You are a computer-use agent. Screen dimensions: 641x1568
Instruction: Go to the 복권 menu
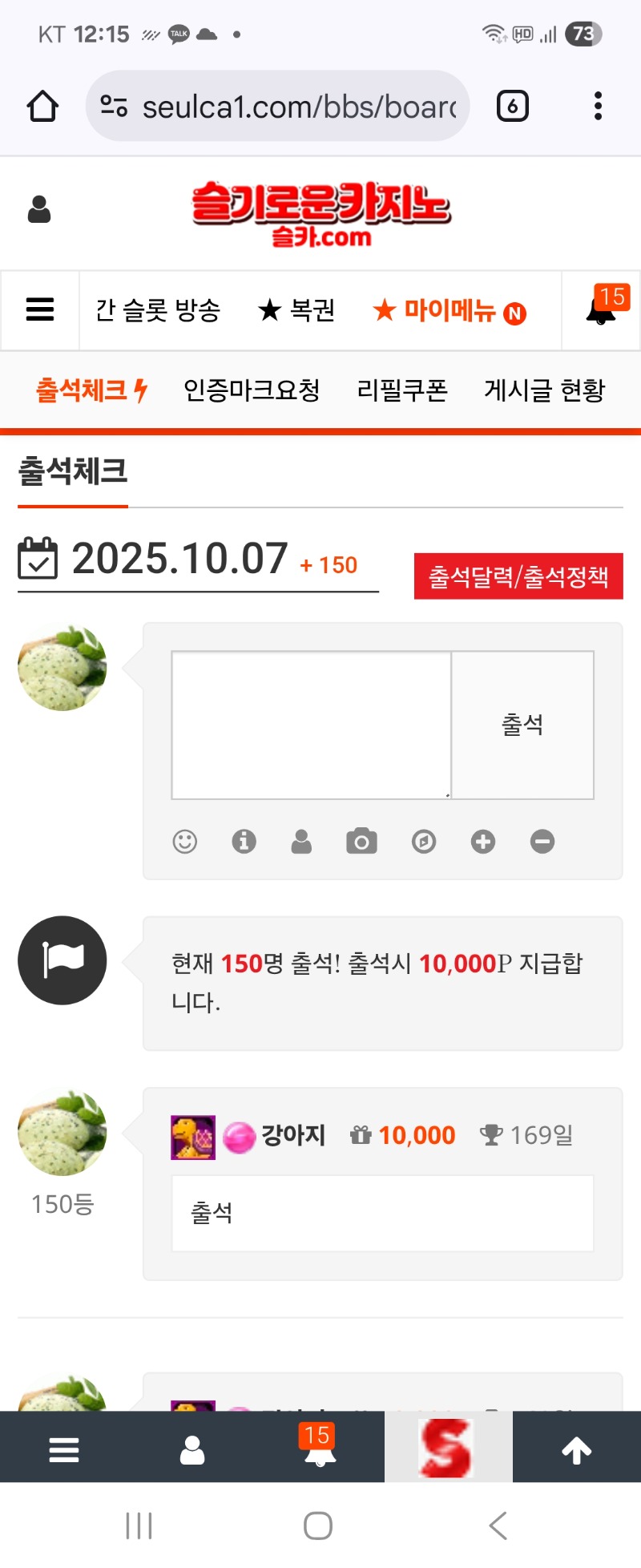click(x=296, y=310)
